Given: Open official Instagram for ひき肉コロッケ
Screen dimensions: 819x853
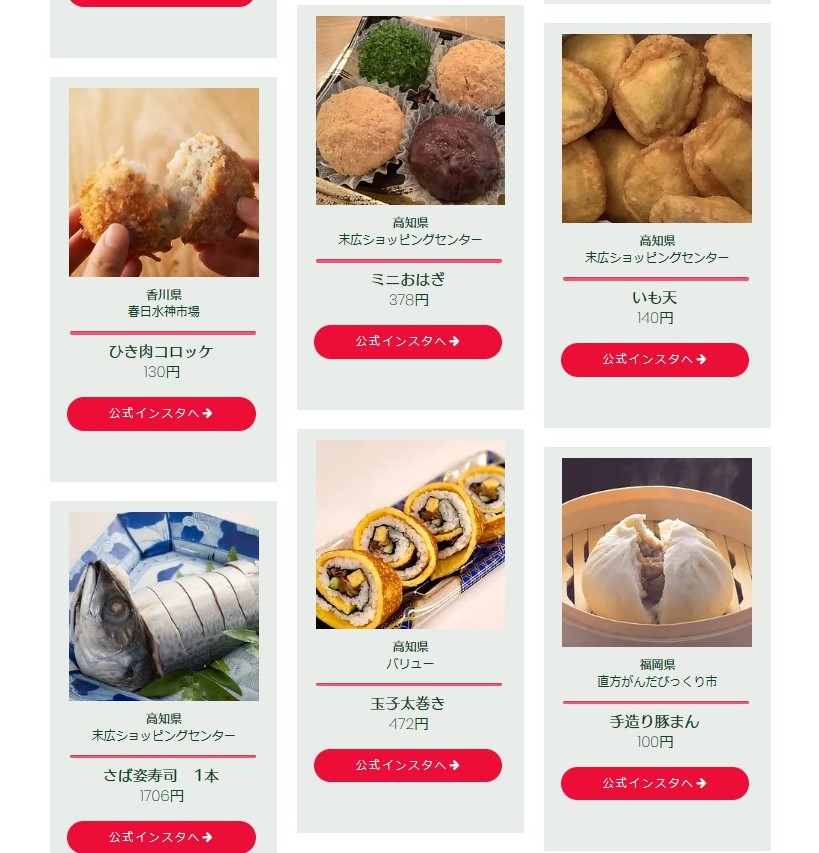Looking at the screenshot, I should (x=161, y=414).
